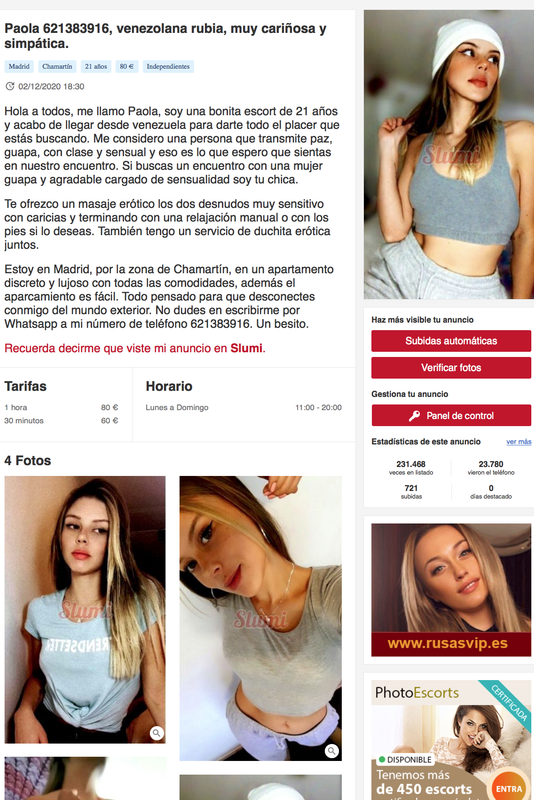Tap the magnifier icon on the selfie gallery photo

click(332, 751)
